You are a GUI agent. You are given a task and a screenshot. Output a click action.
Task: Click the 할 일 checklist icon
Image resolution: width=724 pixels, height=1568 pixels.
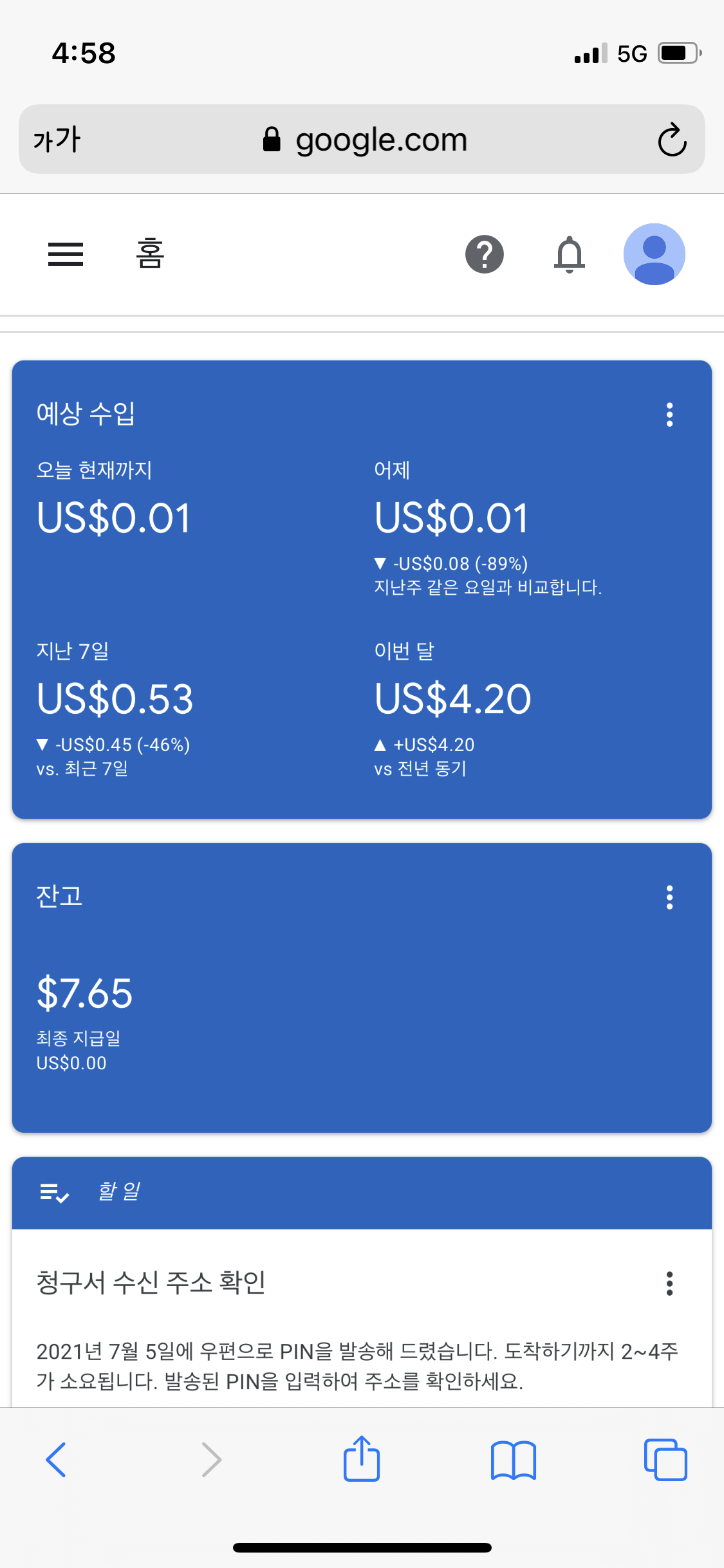pos(55,1191)
